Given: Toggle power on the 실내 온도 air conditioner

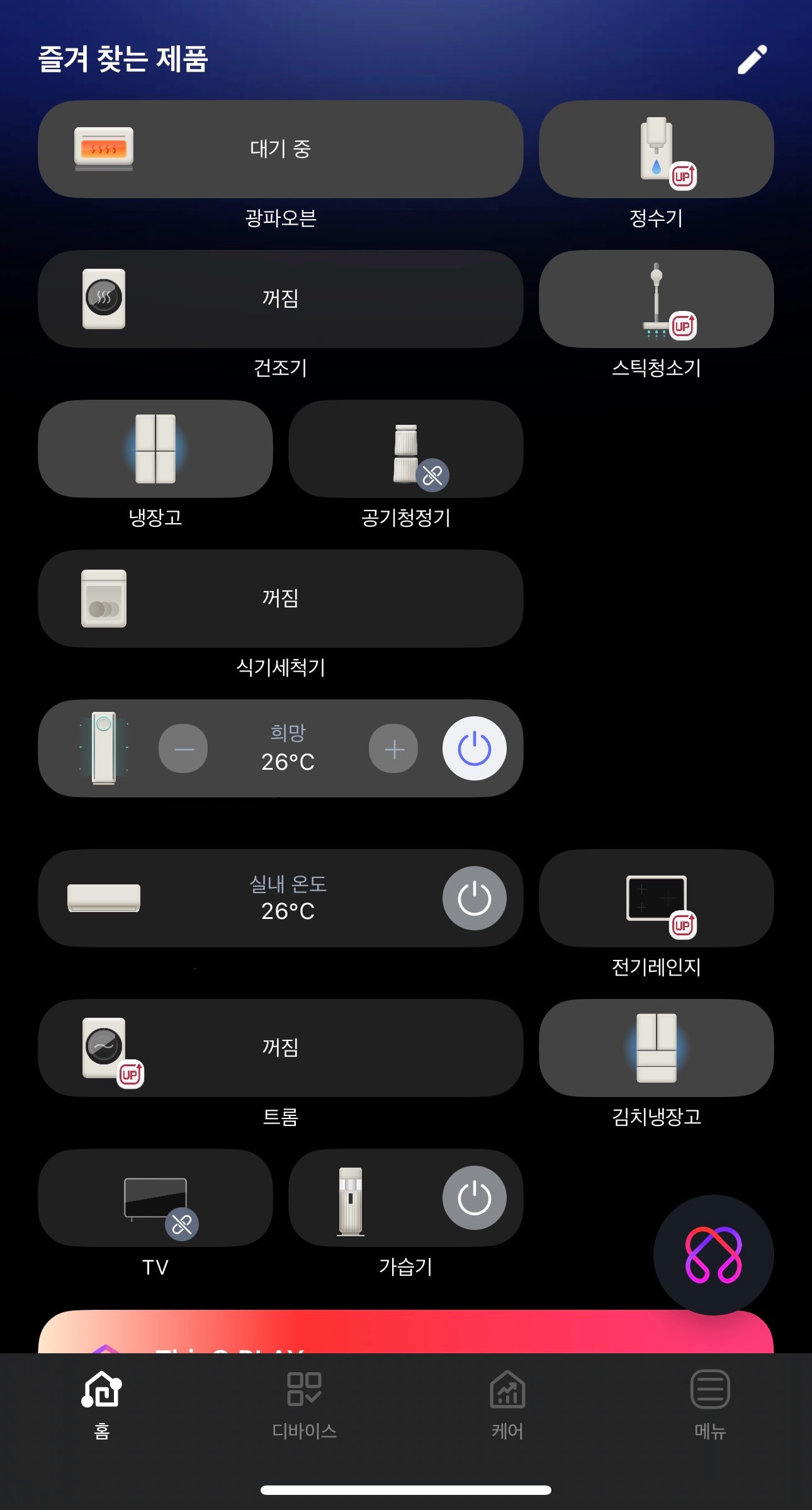Looking at the screenshot, I should (x=475, y=898).
